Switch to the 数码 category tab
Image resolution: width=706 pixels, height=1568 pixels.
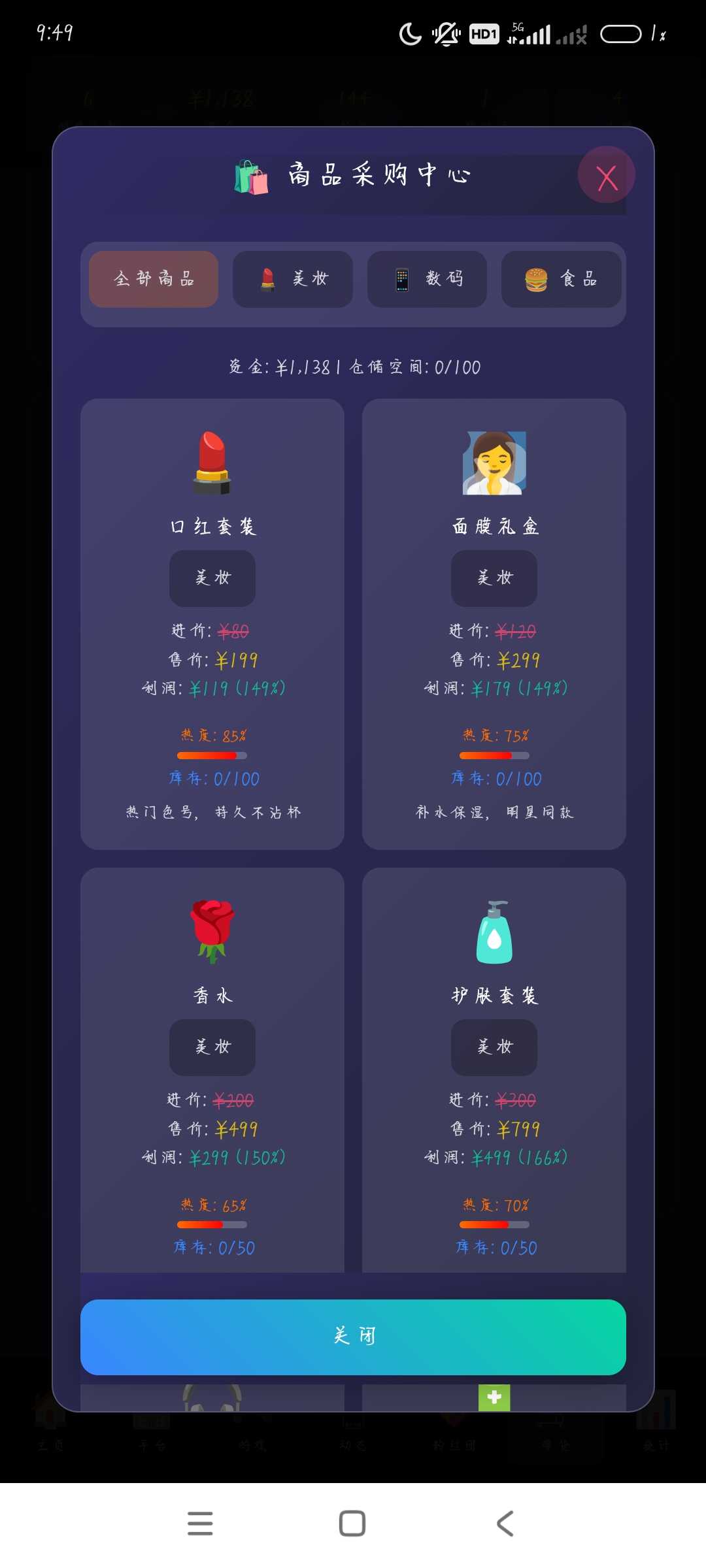coord(427,279)
